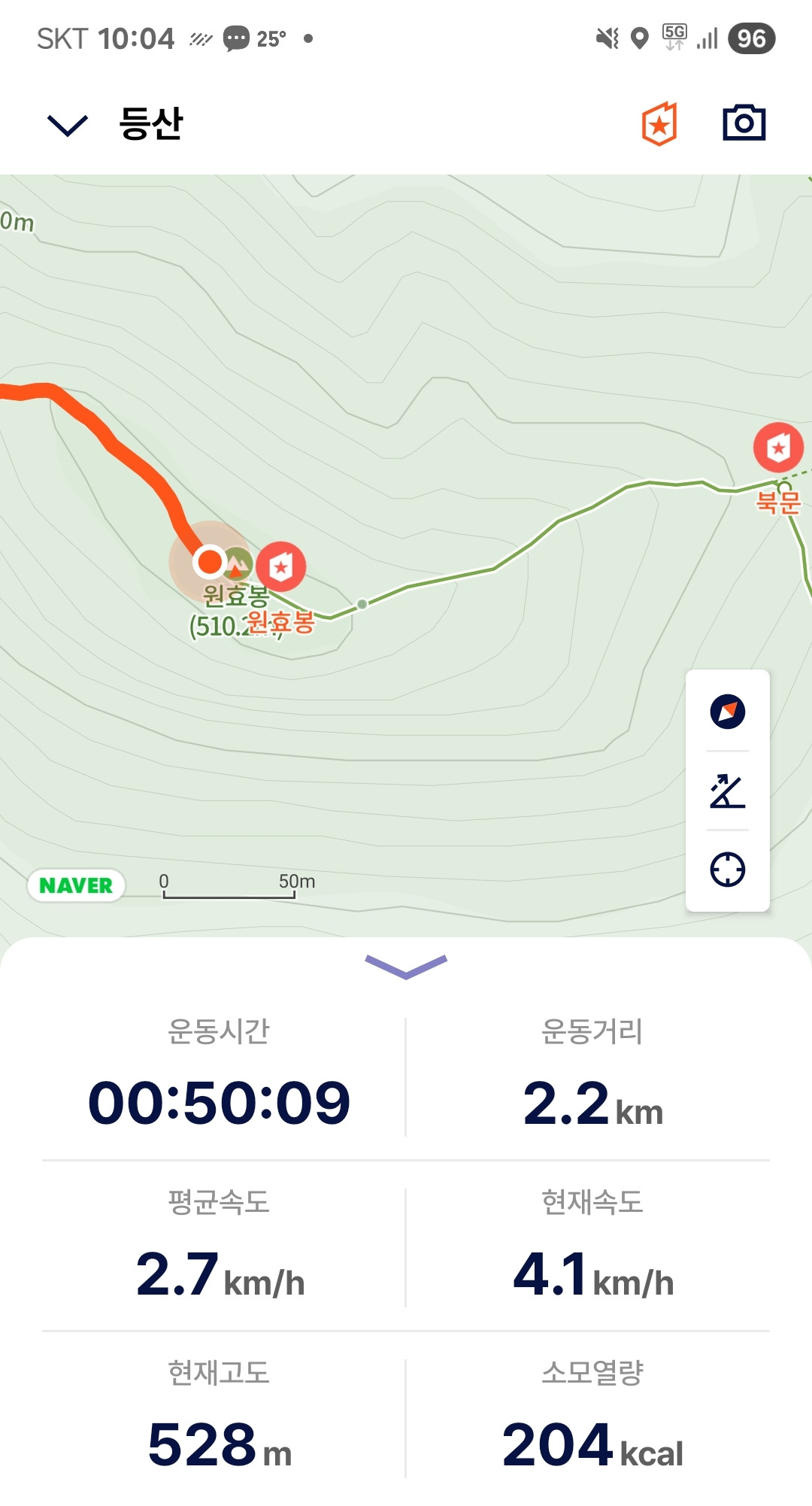The image size is (812, 1506).
Task: Collapse the workout stats panel
Action: click(x=406, y=967)
